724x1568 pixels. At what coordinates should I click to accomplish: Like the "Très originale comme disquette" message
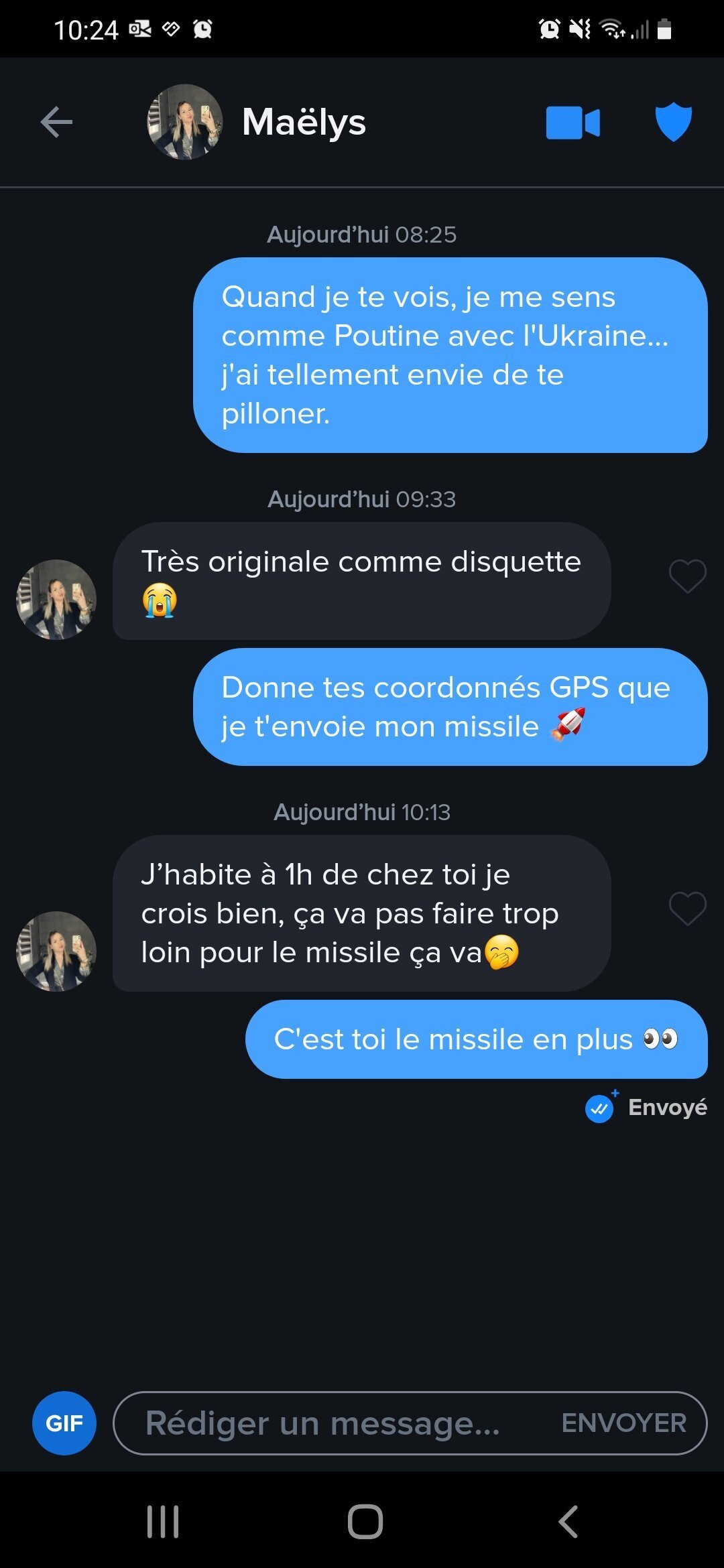coord(687,576)
